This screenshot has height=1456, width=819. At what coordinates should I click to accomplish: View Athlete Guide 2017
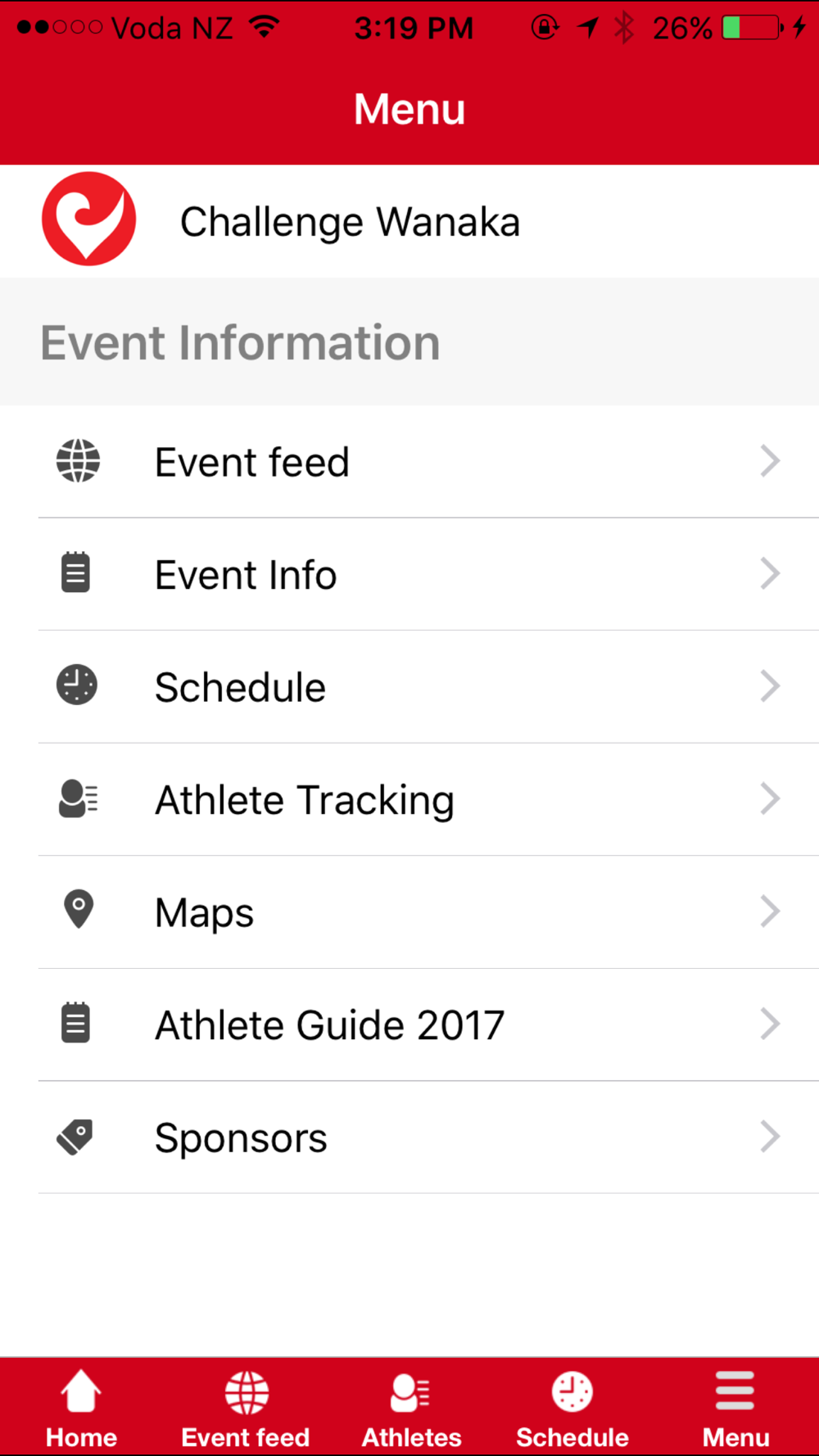pyautogui.click(x=409, y=1024)
